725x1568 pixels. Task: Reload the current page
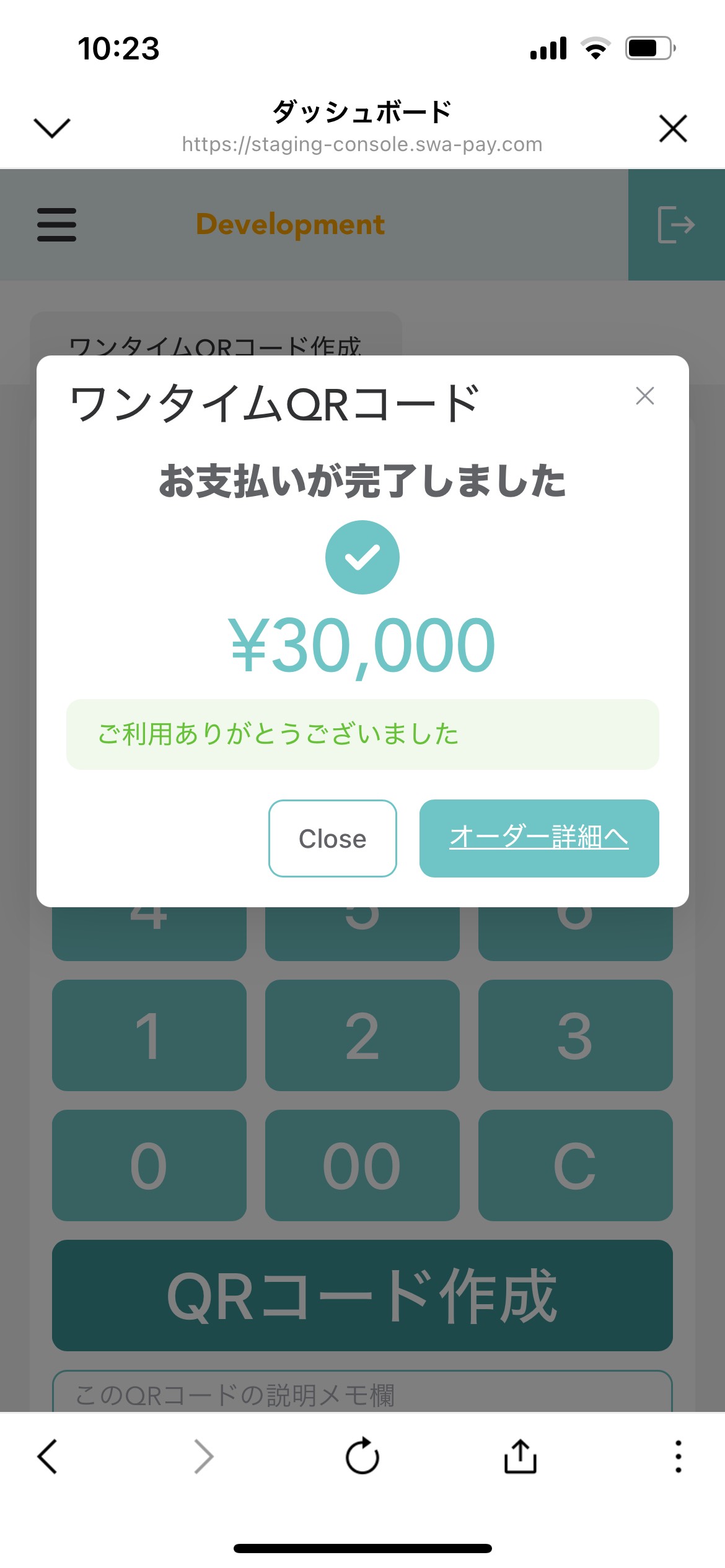point(362,1457)
